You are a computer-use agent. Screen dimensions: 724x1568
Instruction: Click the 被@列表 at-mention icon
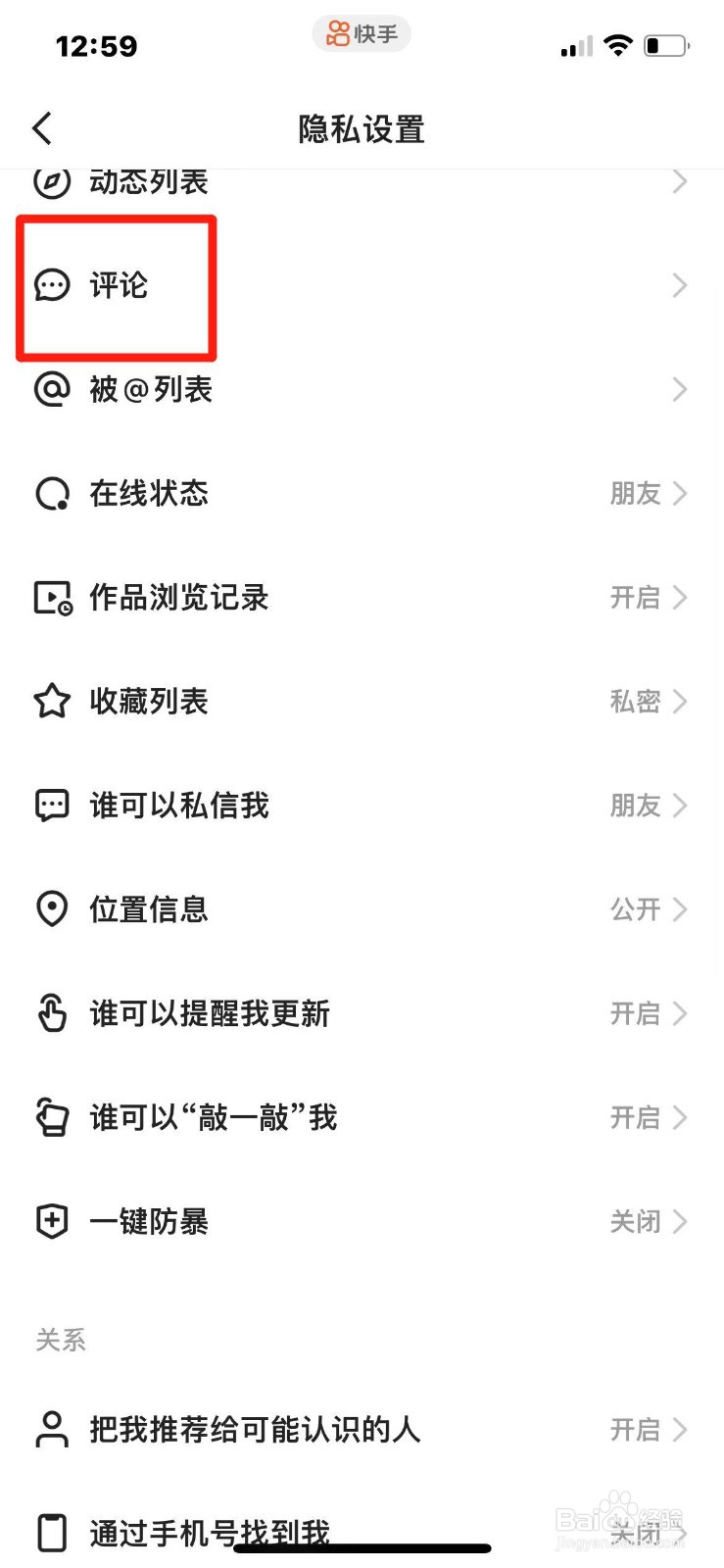click(52, 389)
